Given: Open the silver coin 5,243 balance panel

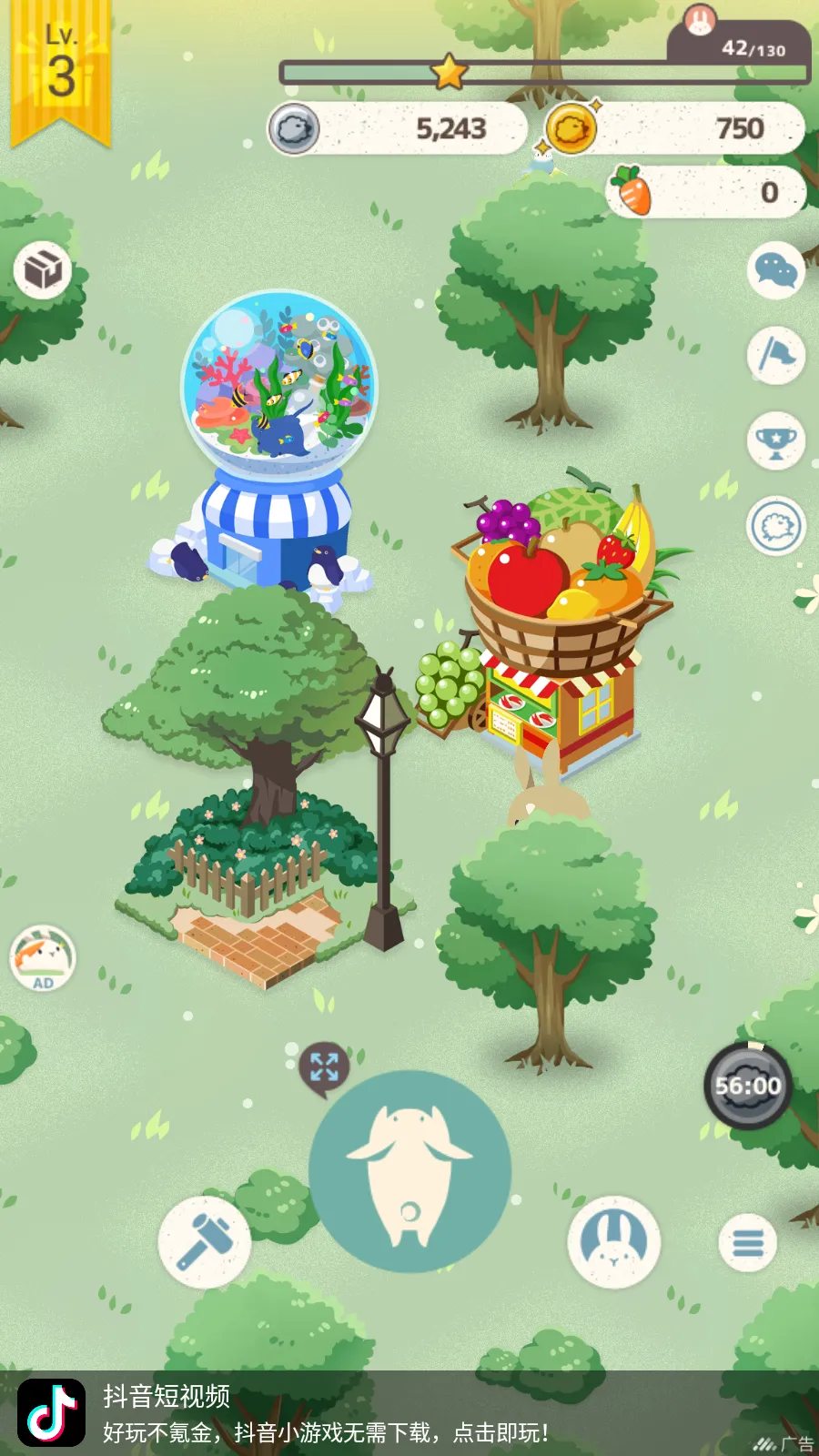Looking at the screenshot, I should (398, 127).
